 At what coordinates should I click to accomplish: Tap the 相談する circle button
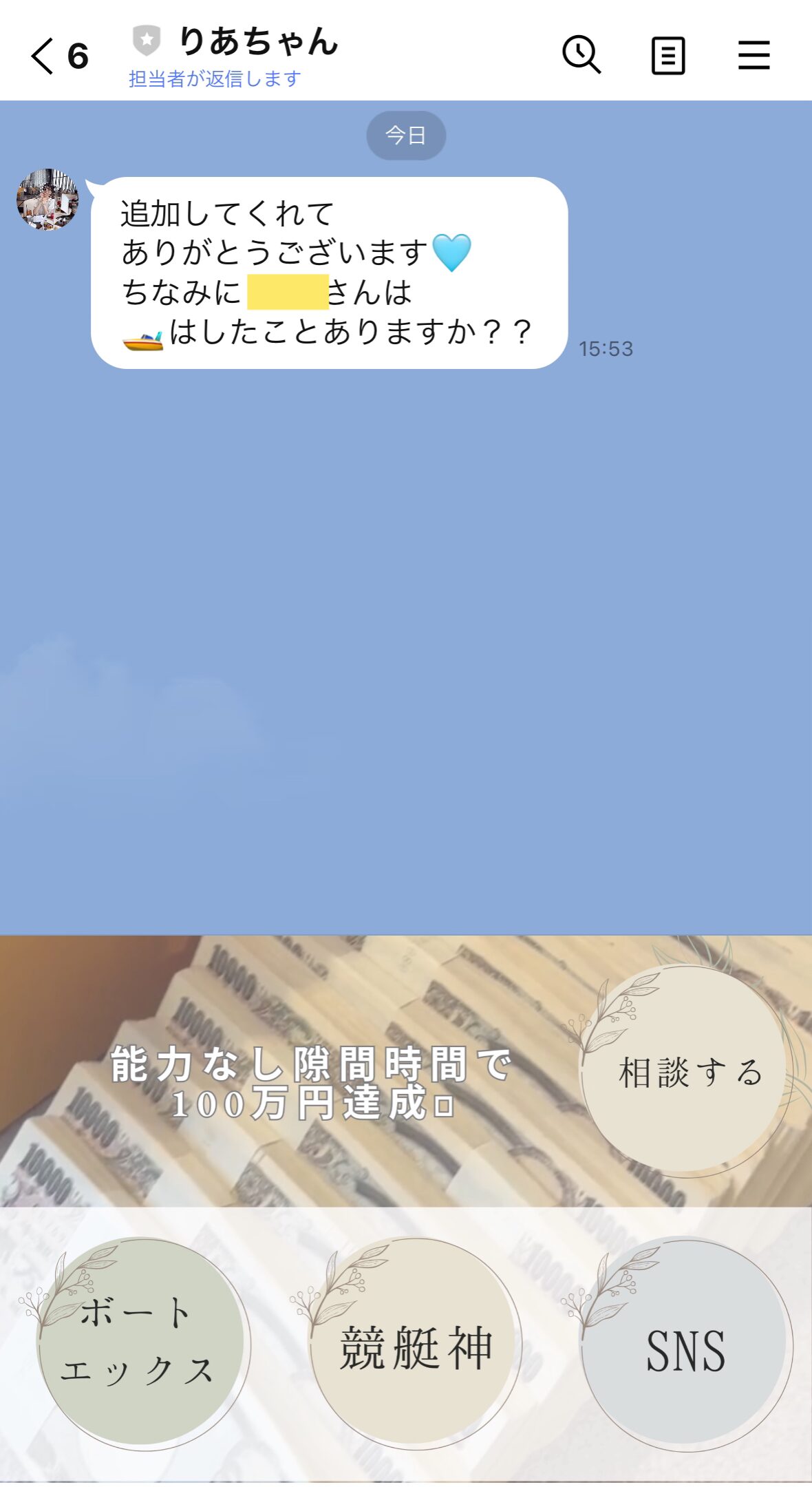coord(684,1071)
